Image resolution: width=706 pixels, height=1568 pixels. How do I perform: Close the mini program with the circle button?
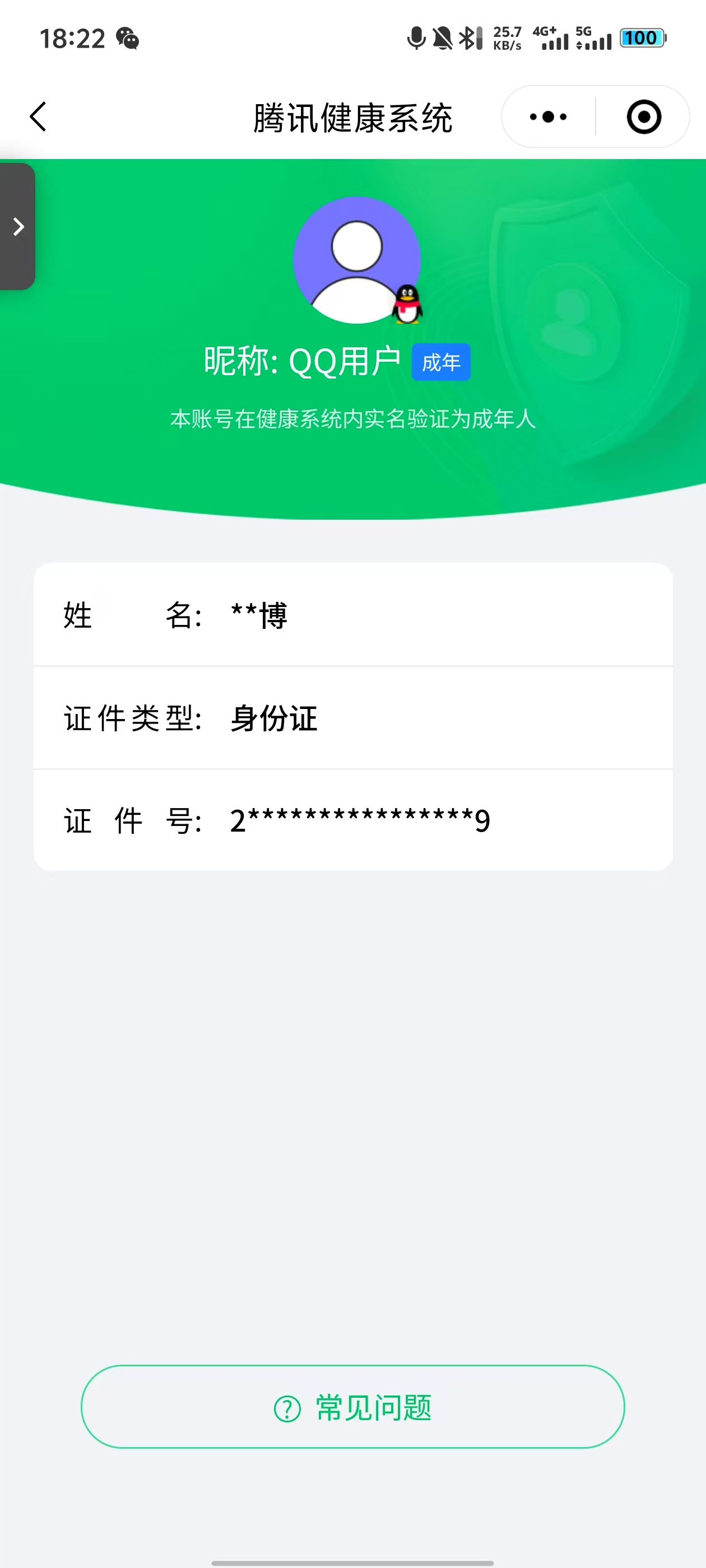[643, 116]
